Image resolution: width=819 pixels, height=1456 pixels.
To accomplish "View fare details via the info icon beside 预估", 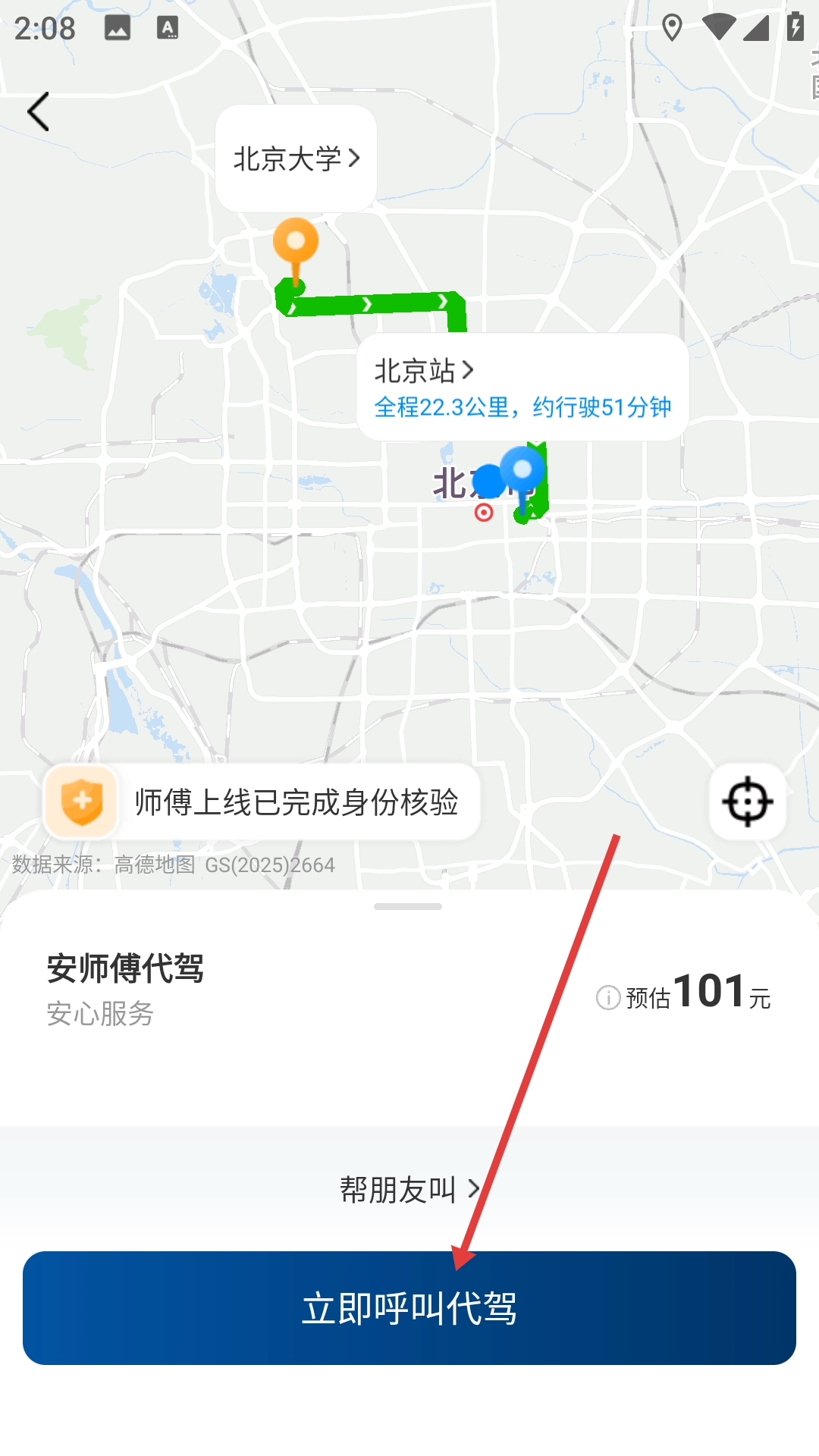I will click(608, 997).
